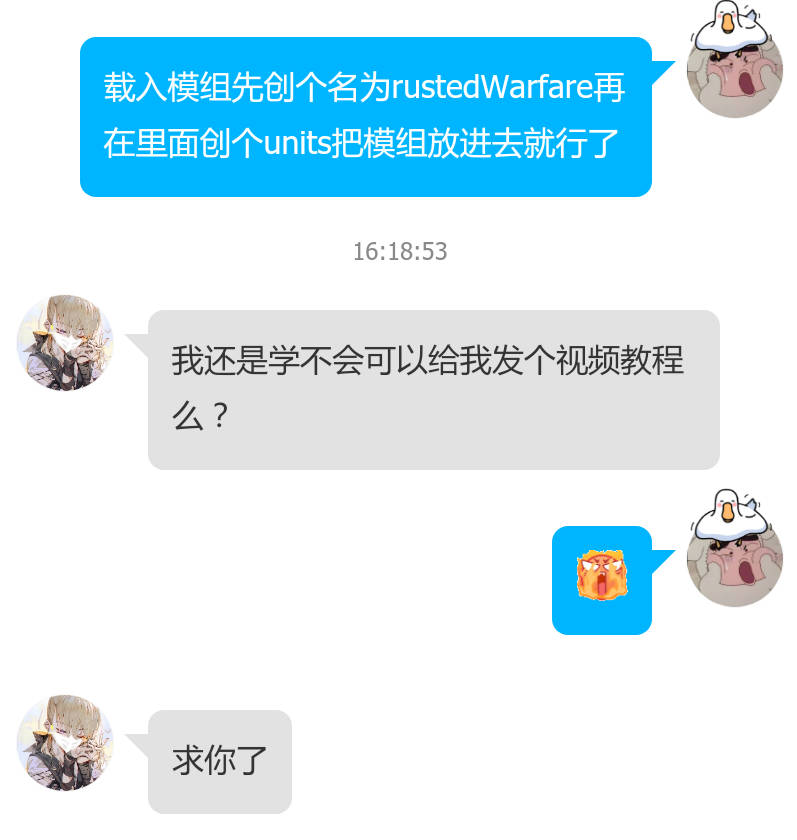Screen dimensions: 797x840
Task: Tap avatar next to the 求你了 message
Action: (x=65, y=743)
